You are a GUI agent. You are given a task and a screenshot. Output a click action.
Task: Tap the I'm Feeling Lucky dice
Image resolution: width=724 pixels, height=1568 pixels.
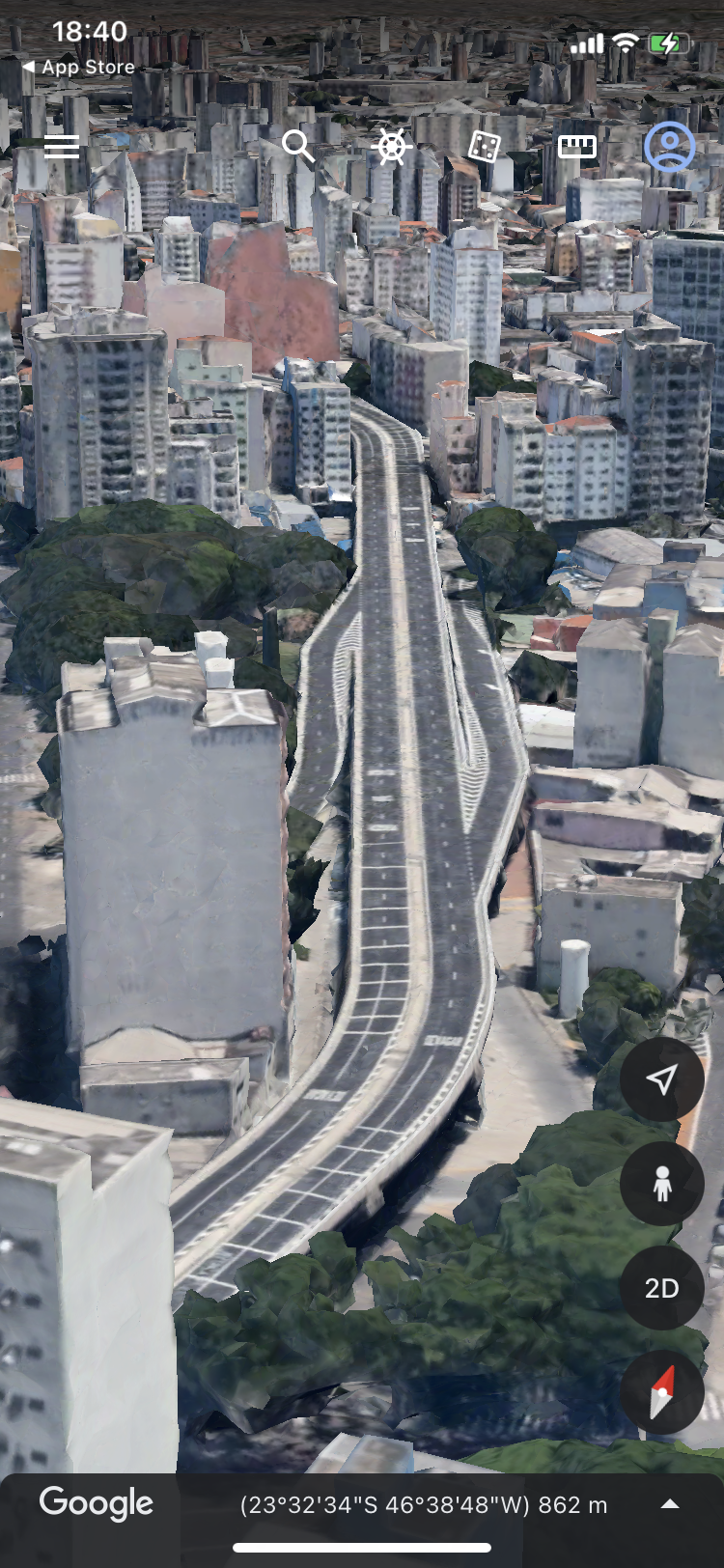(x=484, y=147)
